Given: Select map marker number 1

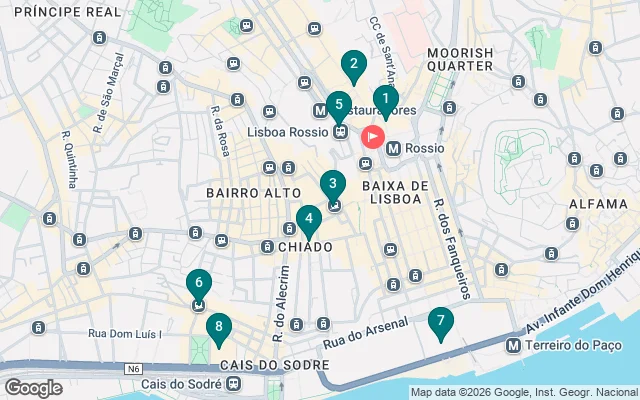Looking at the screenshot, I should pyautogui.click(x=386, y=100).
